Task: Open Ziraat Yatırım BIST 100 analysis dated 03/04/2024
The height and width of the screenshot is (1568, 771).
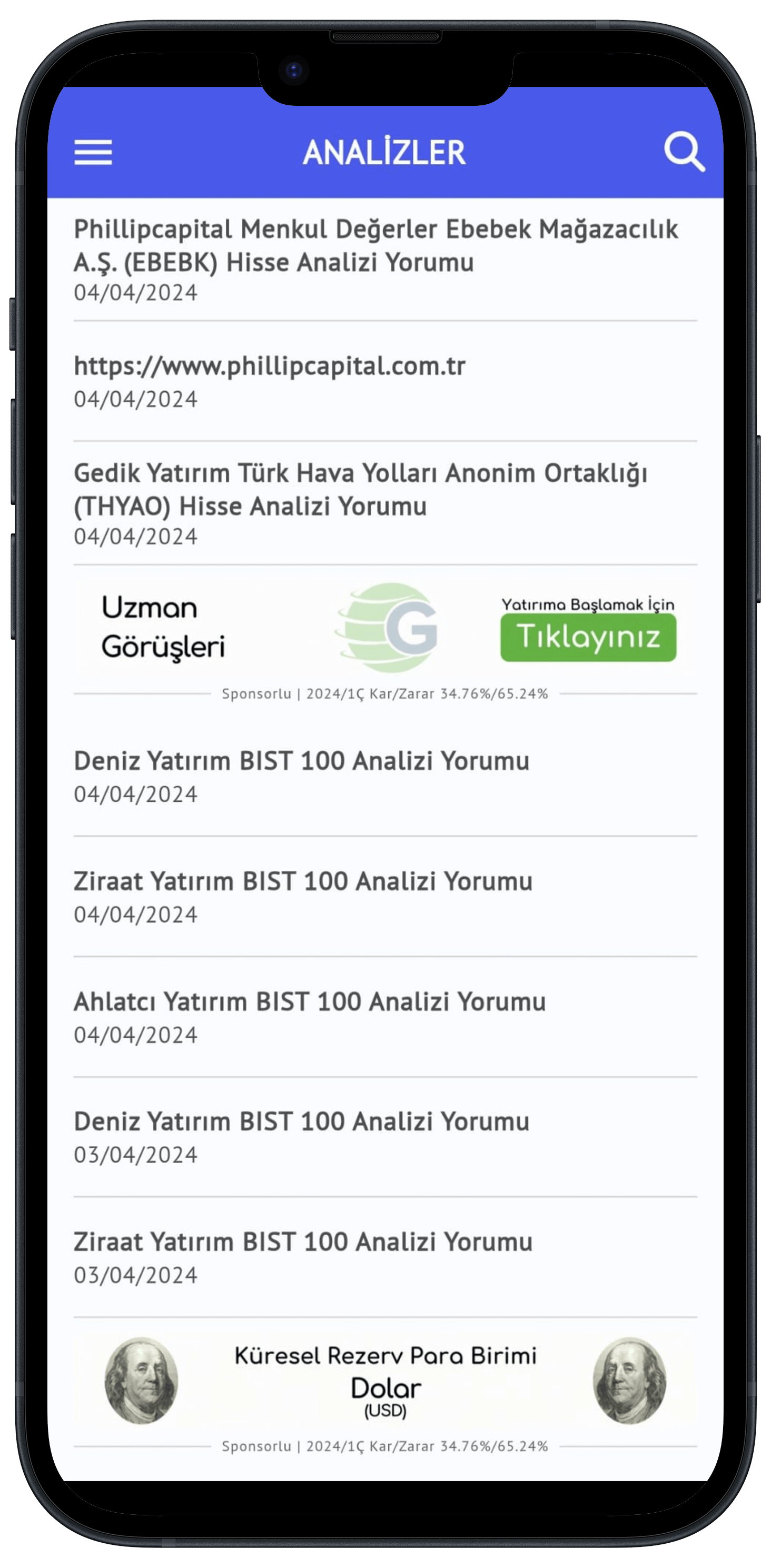Action: pyautogui.click(x=303, y=1243)
